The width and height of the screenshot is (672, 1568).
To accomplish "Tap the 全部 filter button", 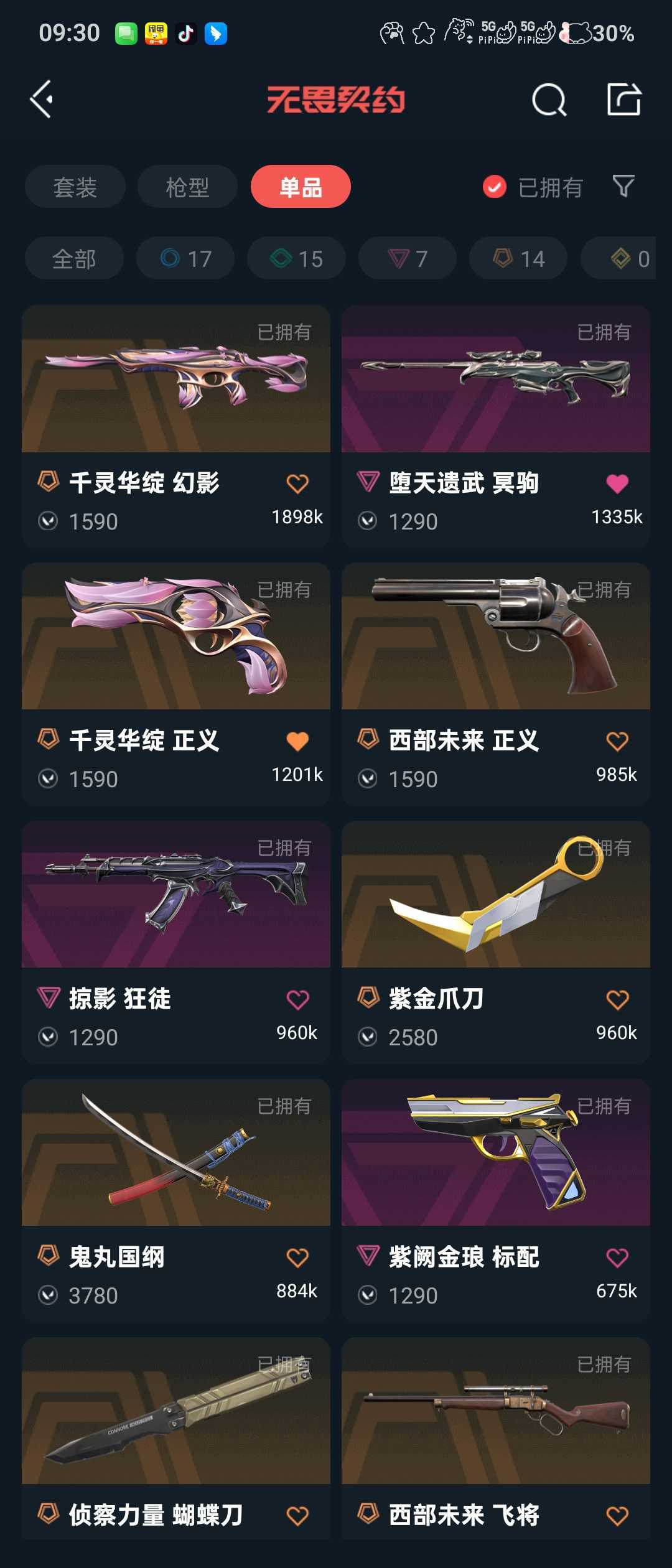I will [x=74, y=258].
